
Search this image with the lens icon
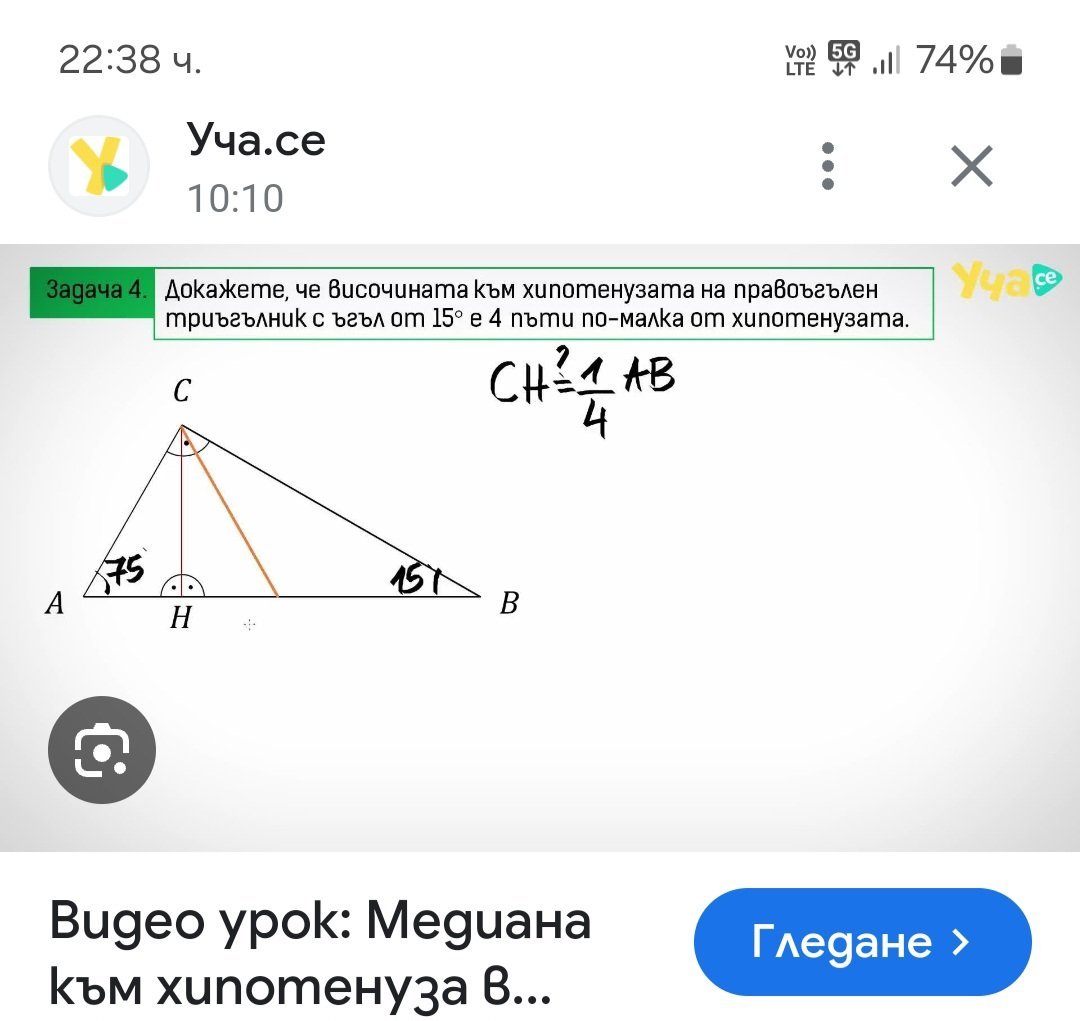pos(102,750)
